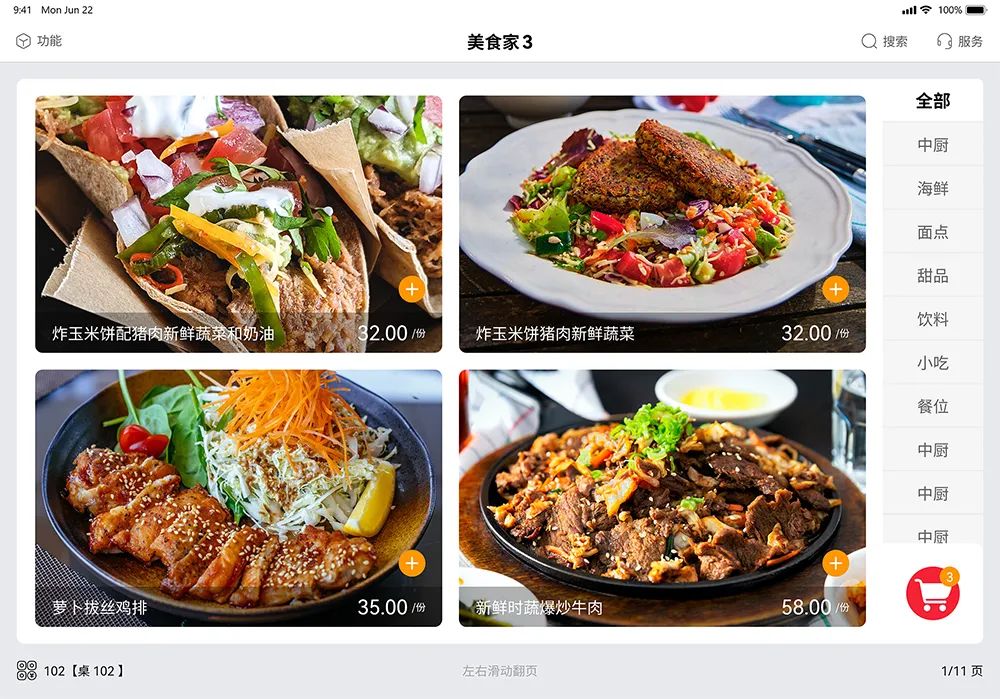Switch to the 面点 category

coord(933,232)
